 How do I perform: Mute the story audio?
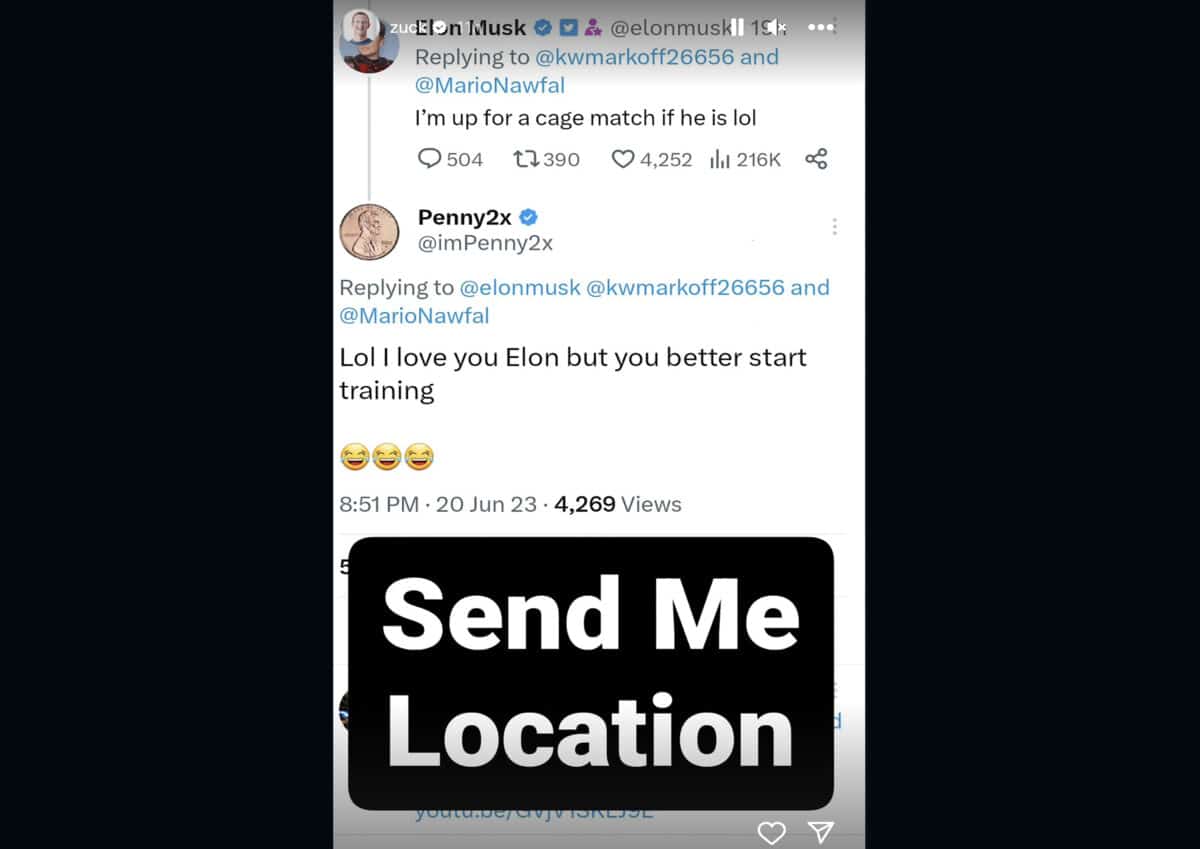point(775,27)
